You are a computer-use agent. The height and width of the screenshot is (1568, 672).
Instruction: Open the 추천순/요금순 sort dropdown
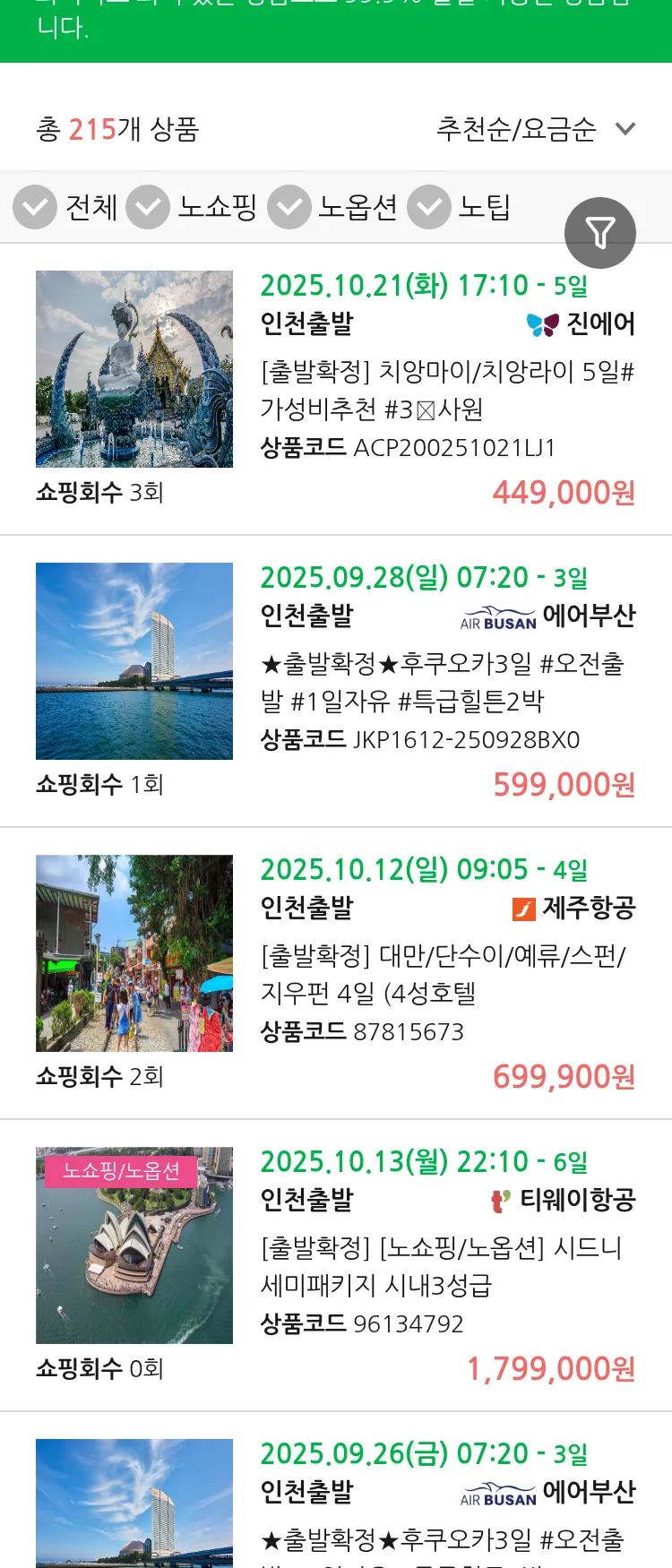[515, 128]
